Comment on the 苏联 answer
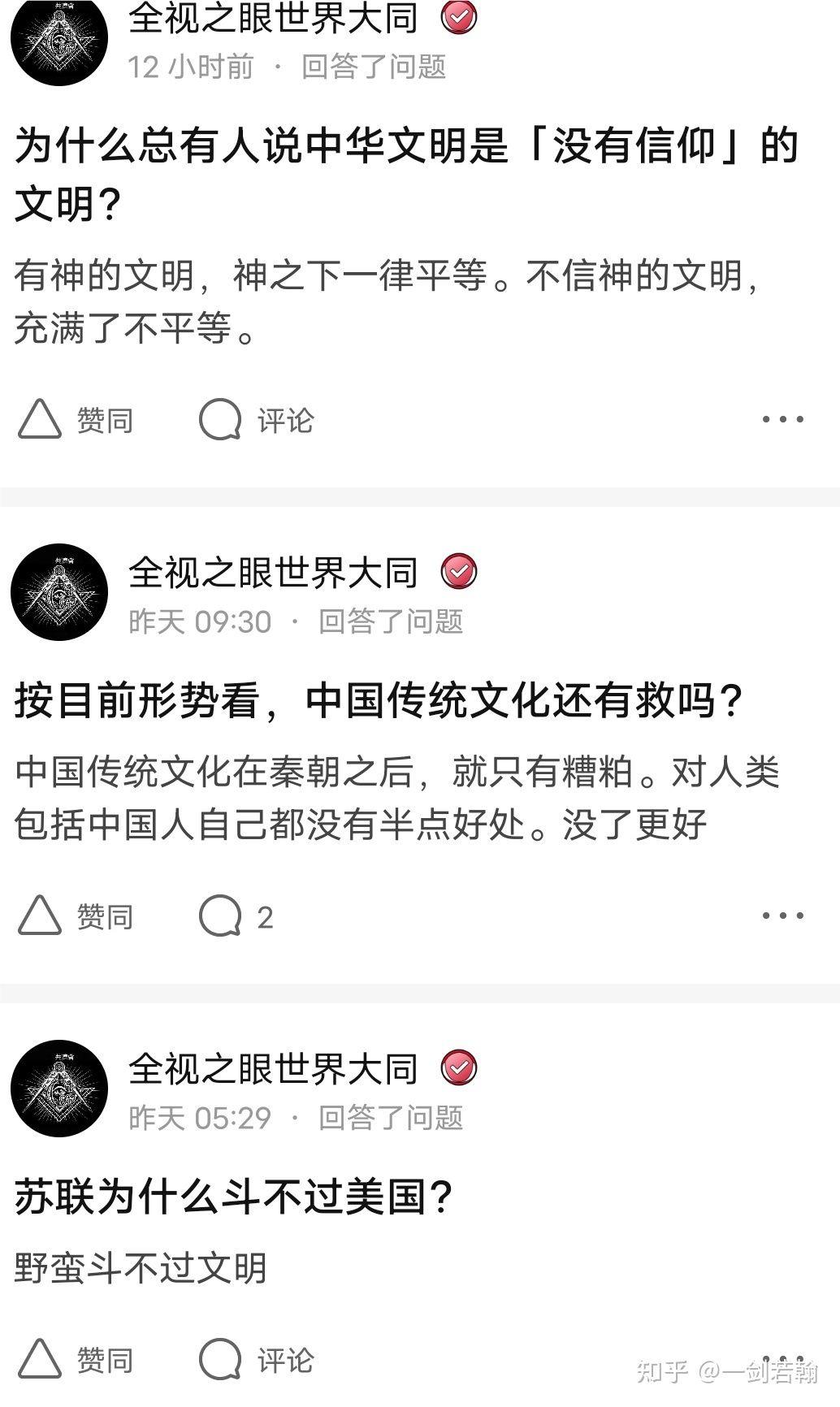840x1407 pixels. point(256,1359)
